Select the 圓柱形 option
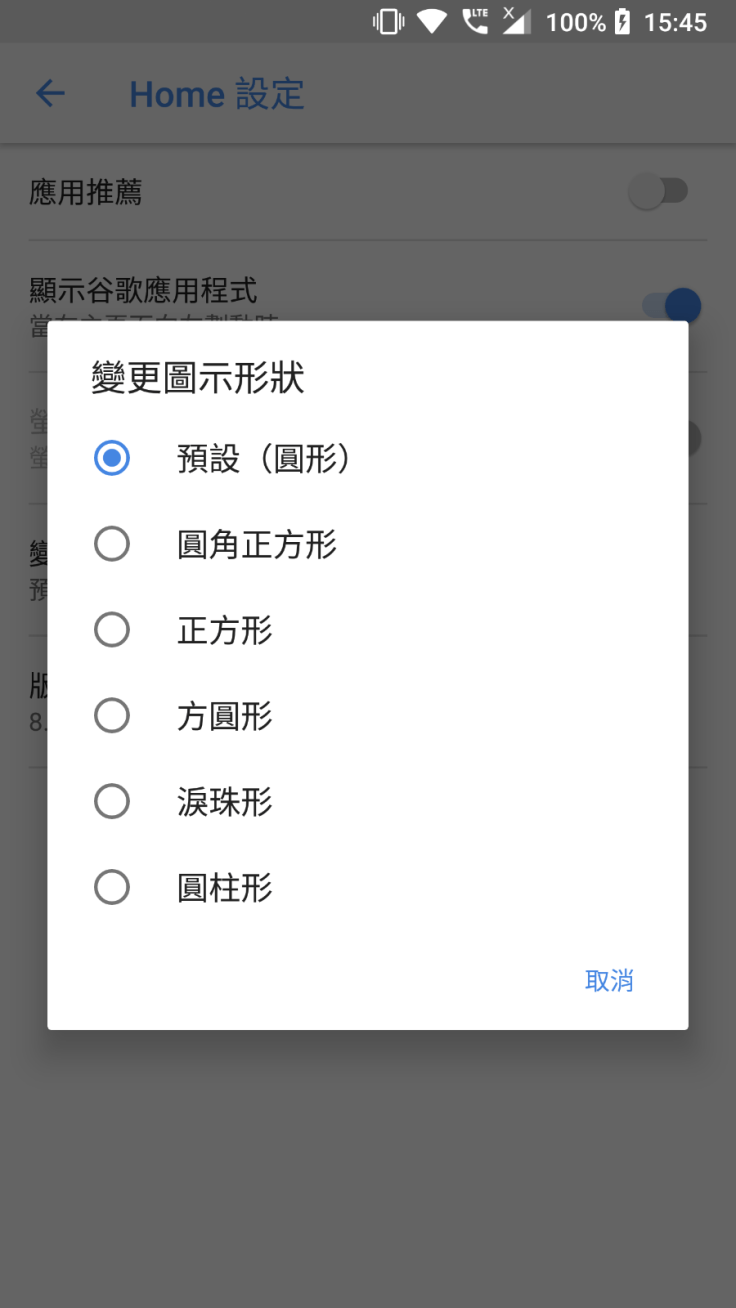Screen dimensions: 736x1308 (112, 888)
